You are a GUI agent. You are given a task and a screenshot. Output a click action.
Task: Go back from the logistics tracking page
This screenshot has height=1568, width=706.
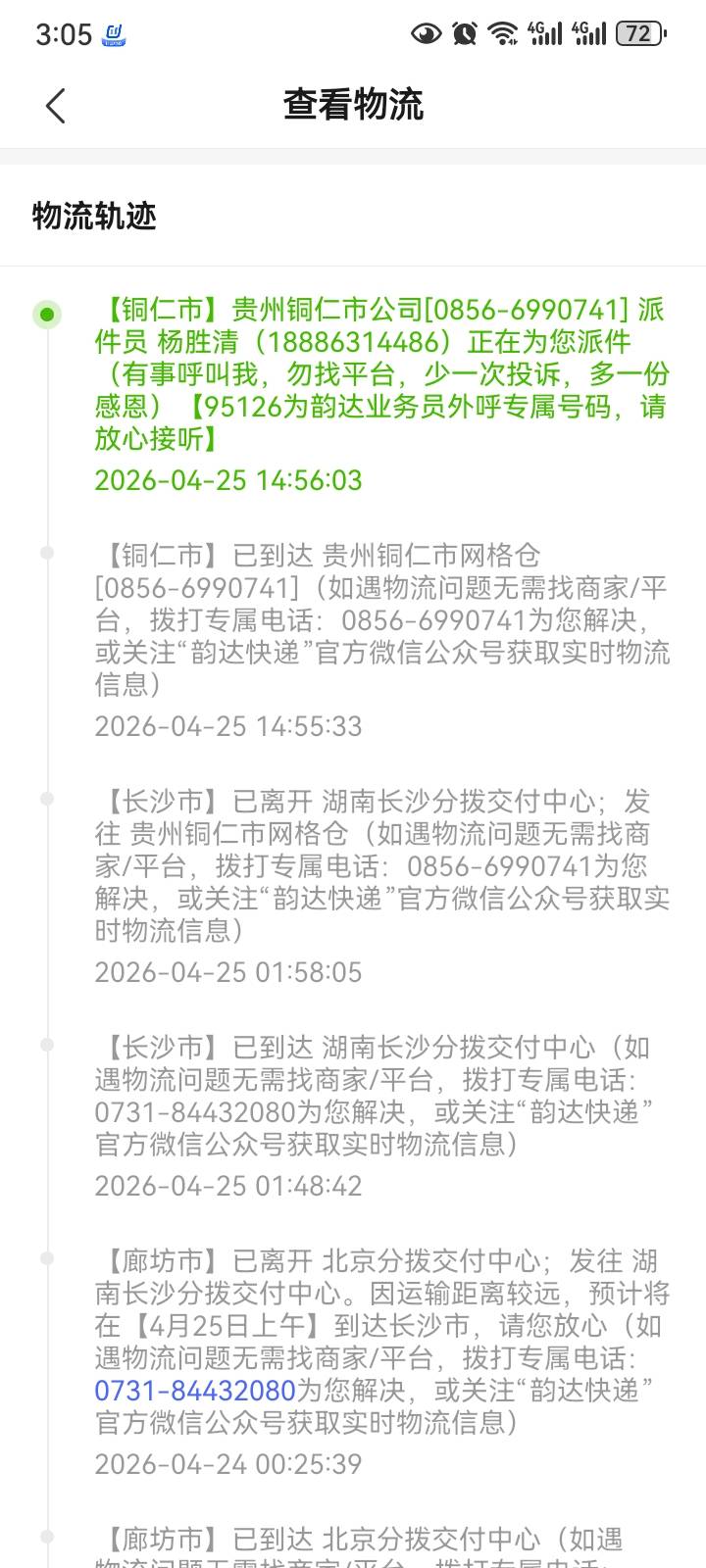click(x=56, y=106)
